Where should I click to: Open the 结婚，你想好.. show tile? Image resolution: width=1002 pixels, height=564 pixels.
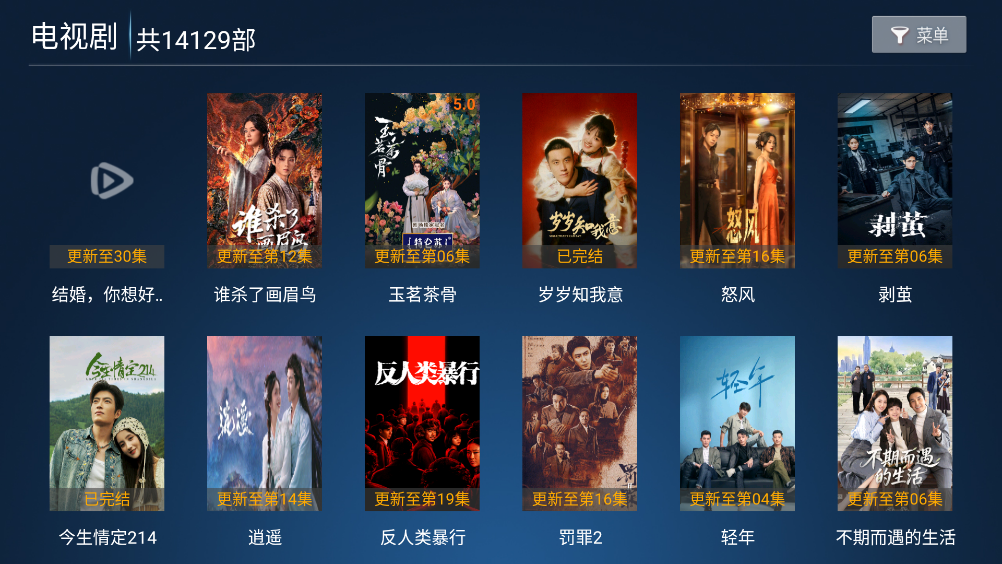[107, 181]
